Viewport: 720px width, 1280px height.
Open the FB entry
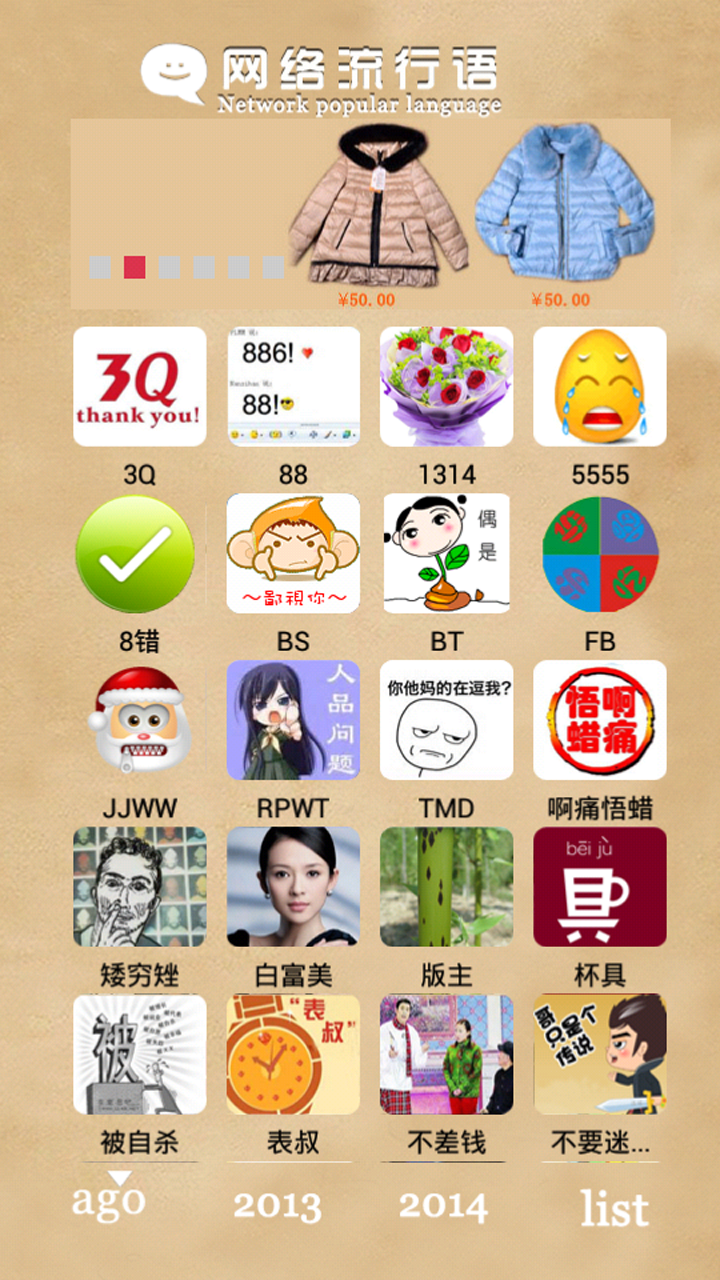(600, 553)
